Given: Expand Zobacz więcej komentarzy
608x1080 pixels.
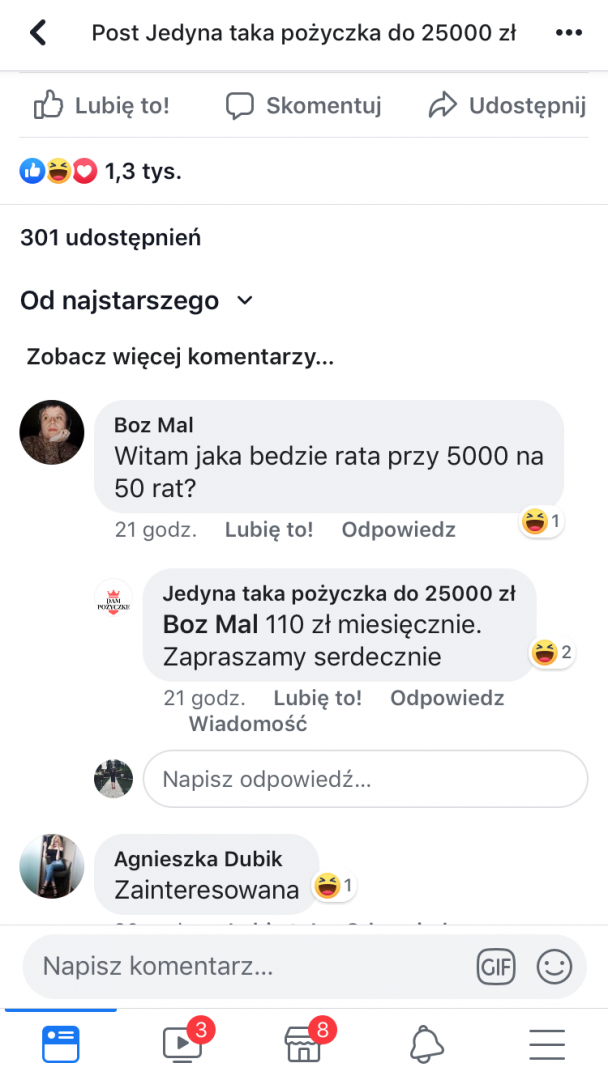Looking at the screenshot, I should point(180,356).
